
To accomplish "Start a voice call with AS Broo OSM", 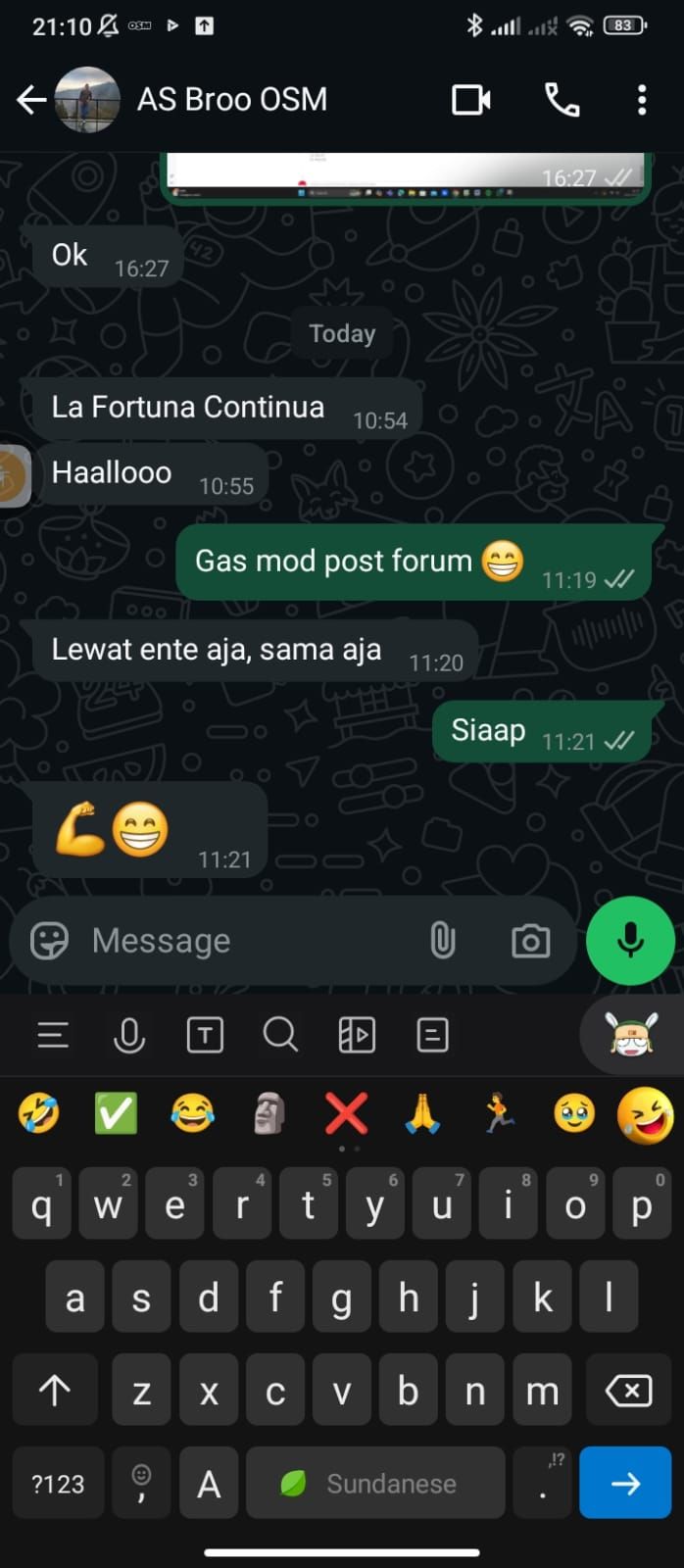I will pyautogui.click(x=562, y=99).
